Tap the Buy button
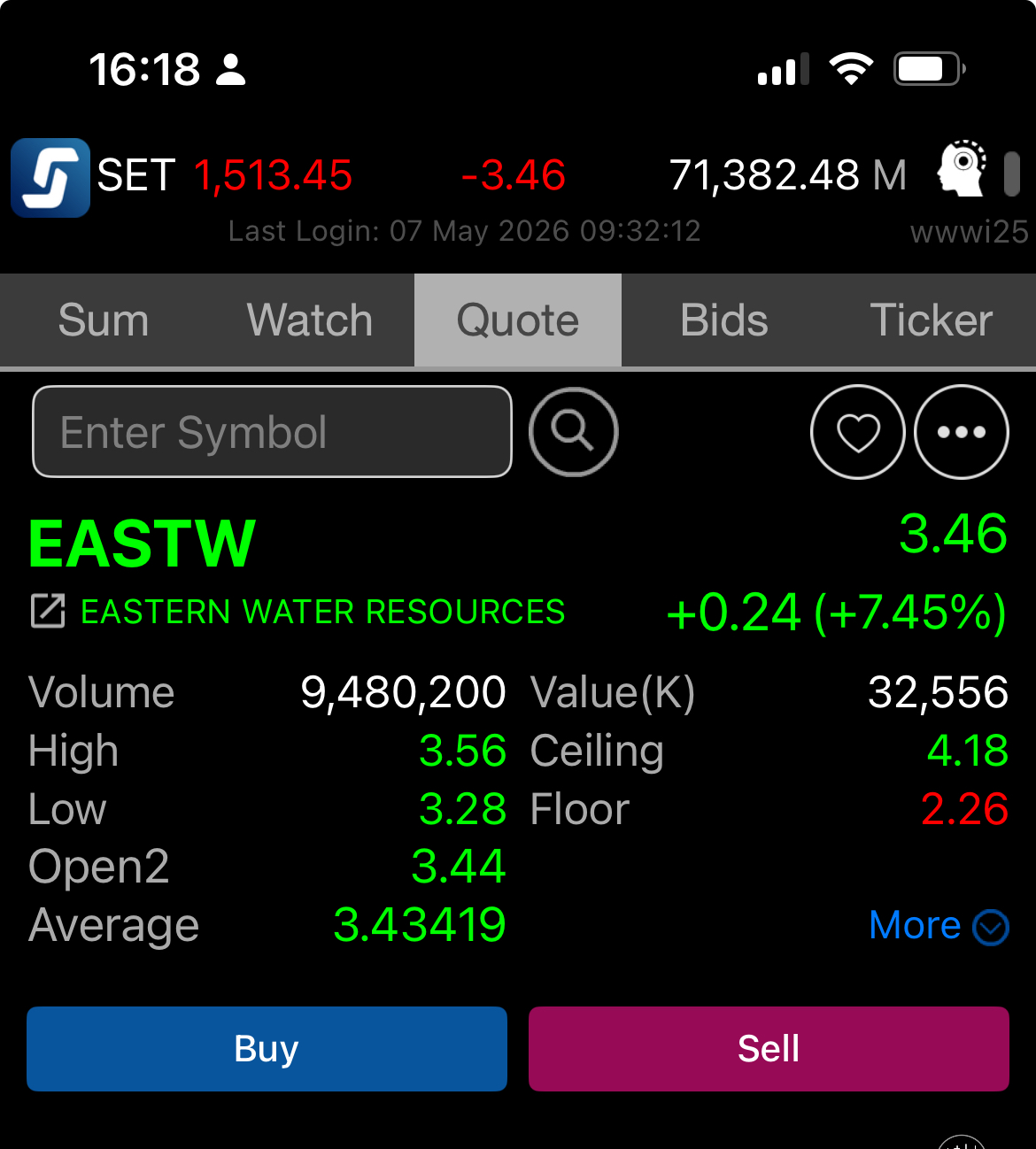 coord(267,1049)
